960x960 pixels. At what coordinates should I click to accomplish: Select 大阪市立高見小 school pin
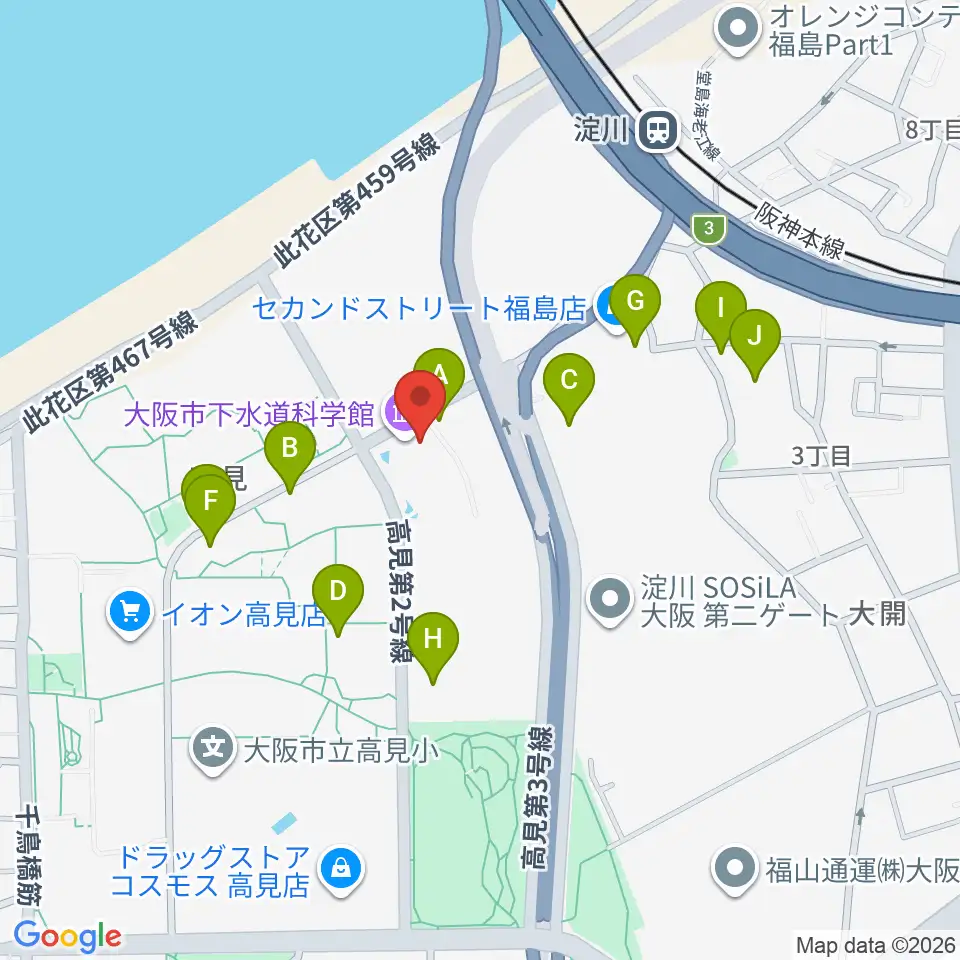tap(212, 750)
